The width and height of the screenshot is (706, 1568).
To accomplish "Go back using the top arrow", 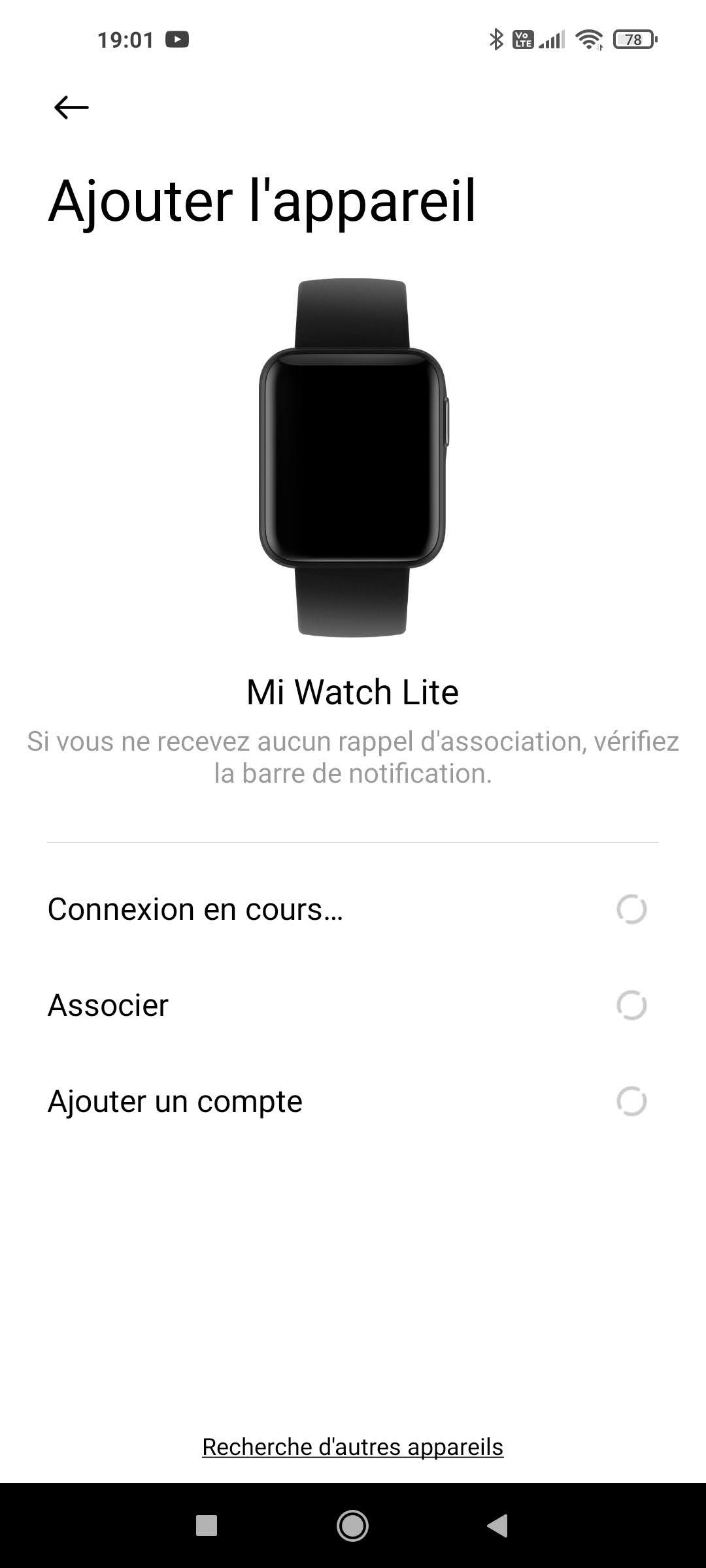I will tap(71, 107).
